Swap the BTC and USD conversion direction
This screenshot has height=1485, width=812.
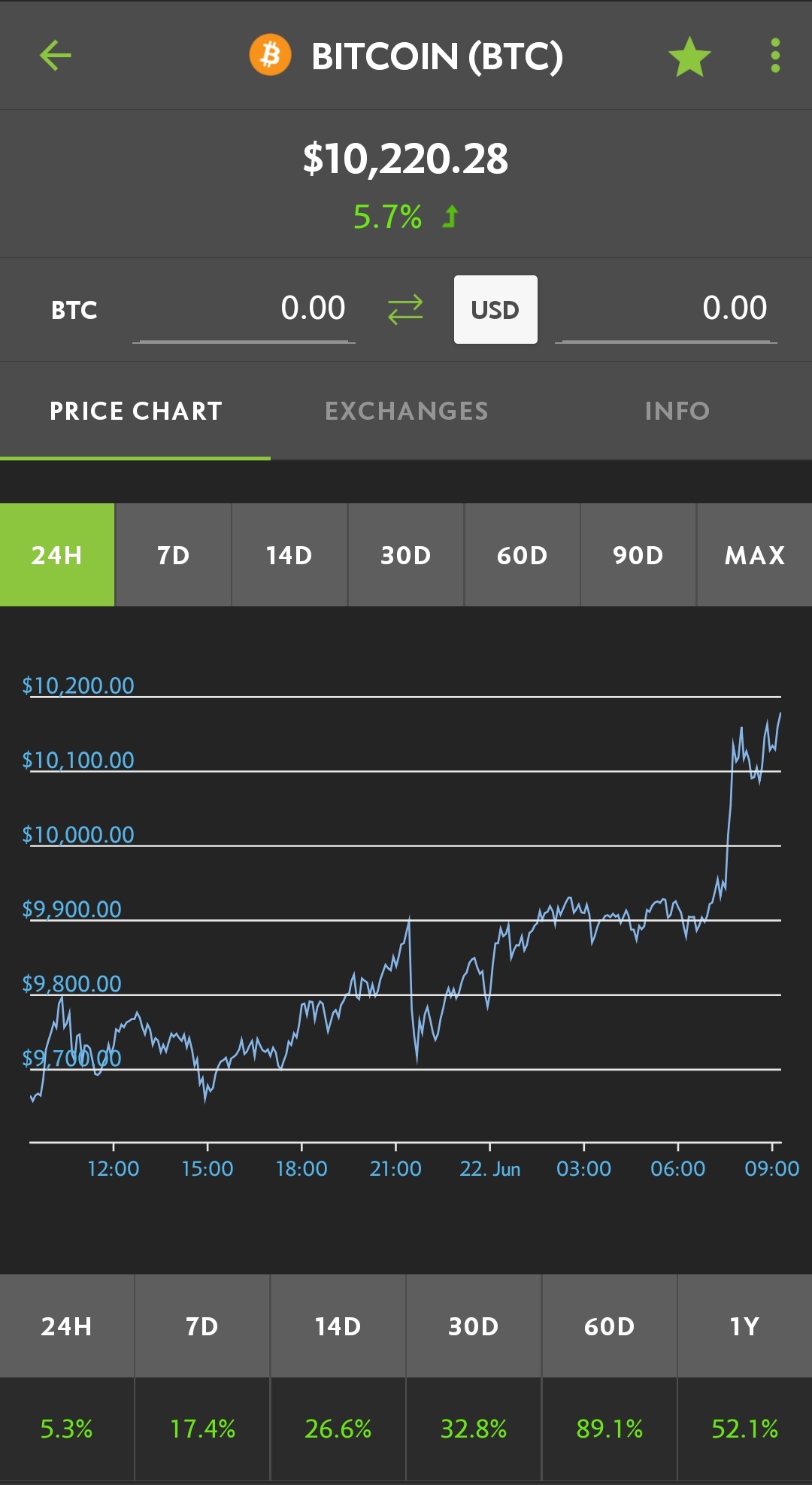(x=405, y=309)
